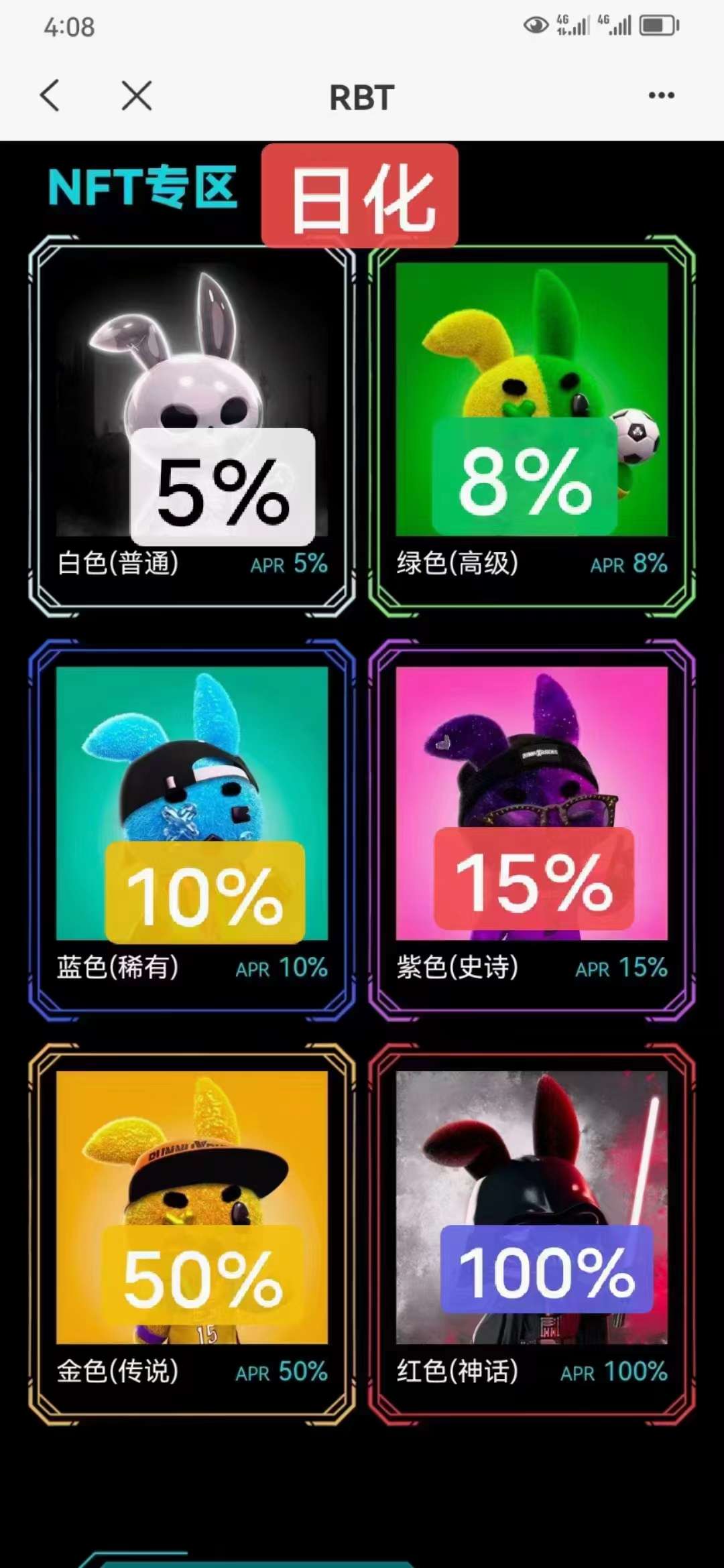The image size is (724, 1568).
Task: Go back using the top-left arrow
Action: pyautogui.click(x=50, y=95)
